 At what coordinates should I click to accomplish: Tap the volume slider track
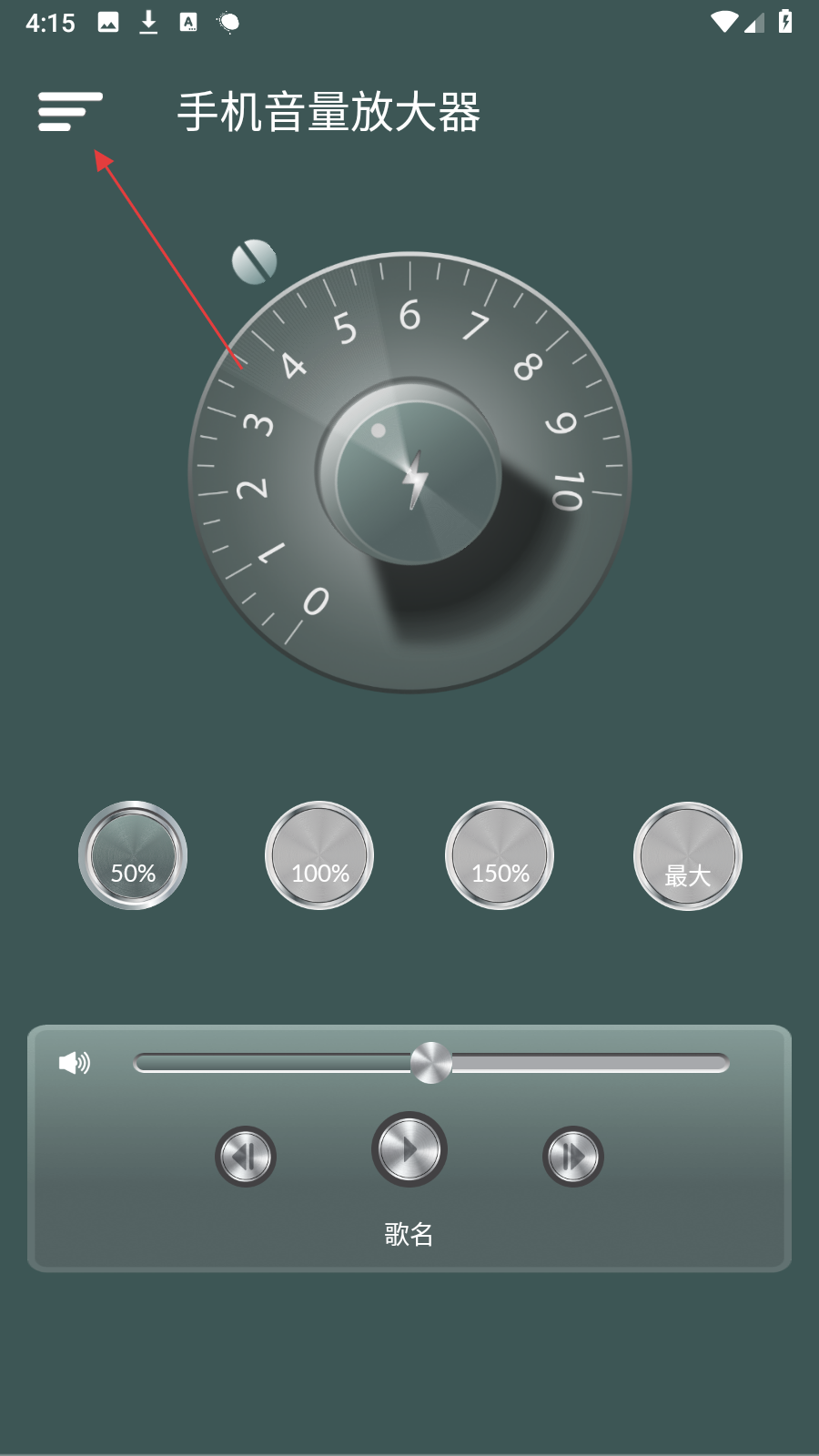(x=582, y=1063)
